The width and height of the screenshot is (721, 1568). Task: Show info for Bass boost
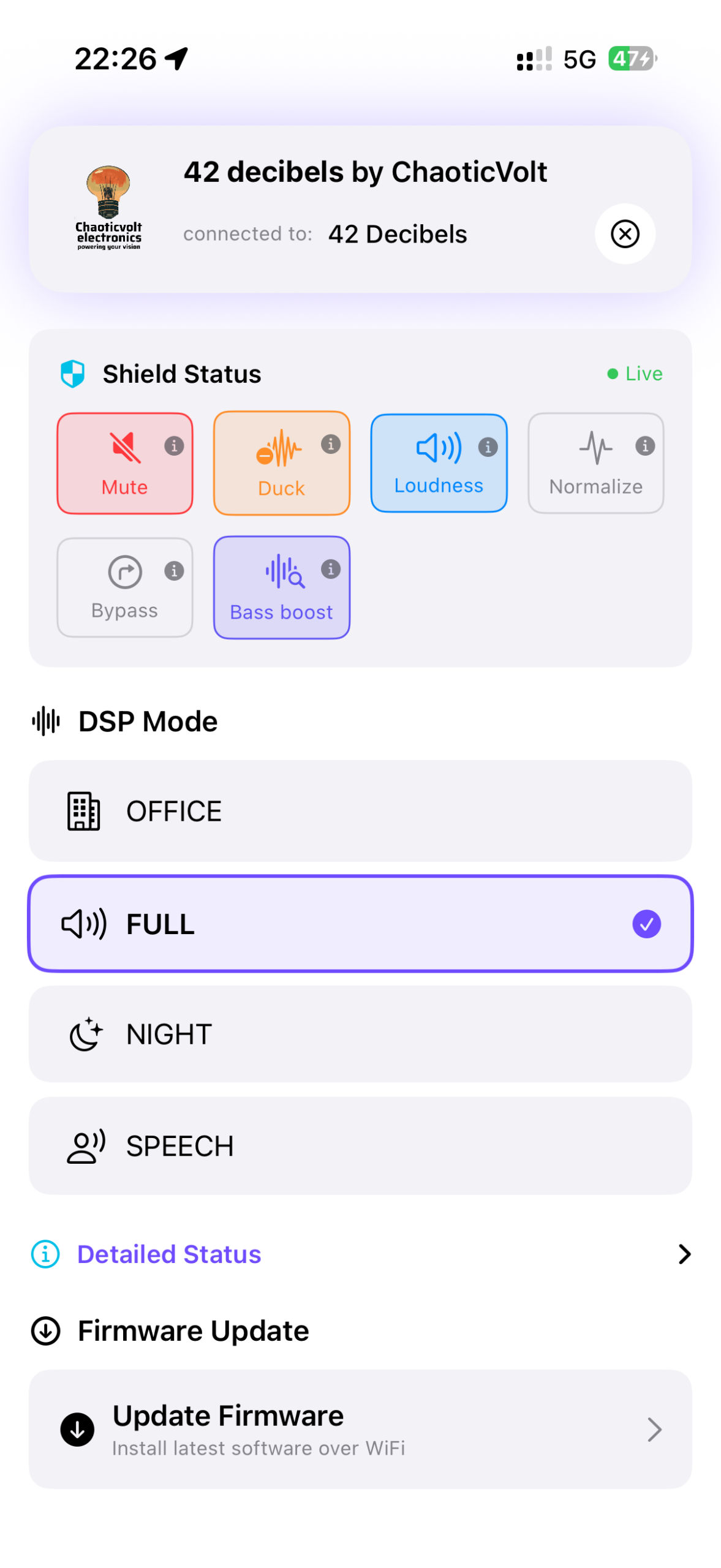pos(331,568)
